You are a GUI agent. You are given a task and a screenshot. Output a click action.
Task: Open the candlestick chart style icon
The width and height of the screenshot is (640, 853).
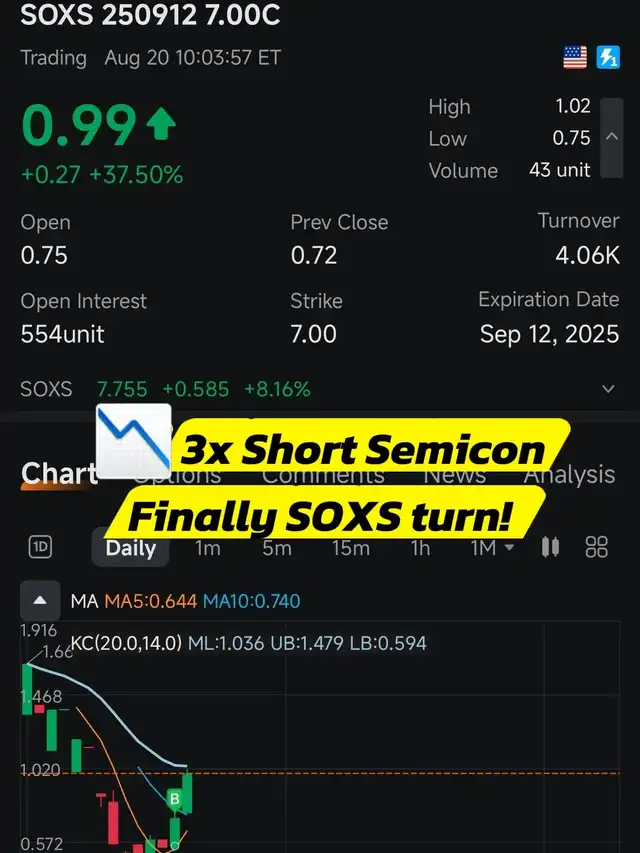click(x=550, y=547)
